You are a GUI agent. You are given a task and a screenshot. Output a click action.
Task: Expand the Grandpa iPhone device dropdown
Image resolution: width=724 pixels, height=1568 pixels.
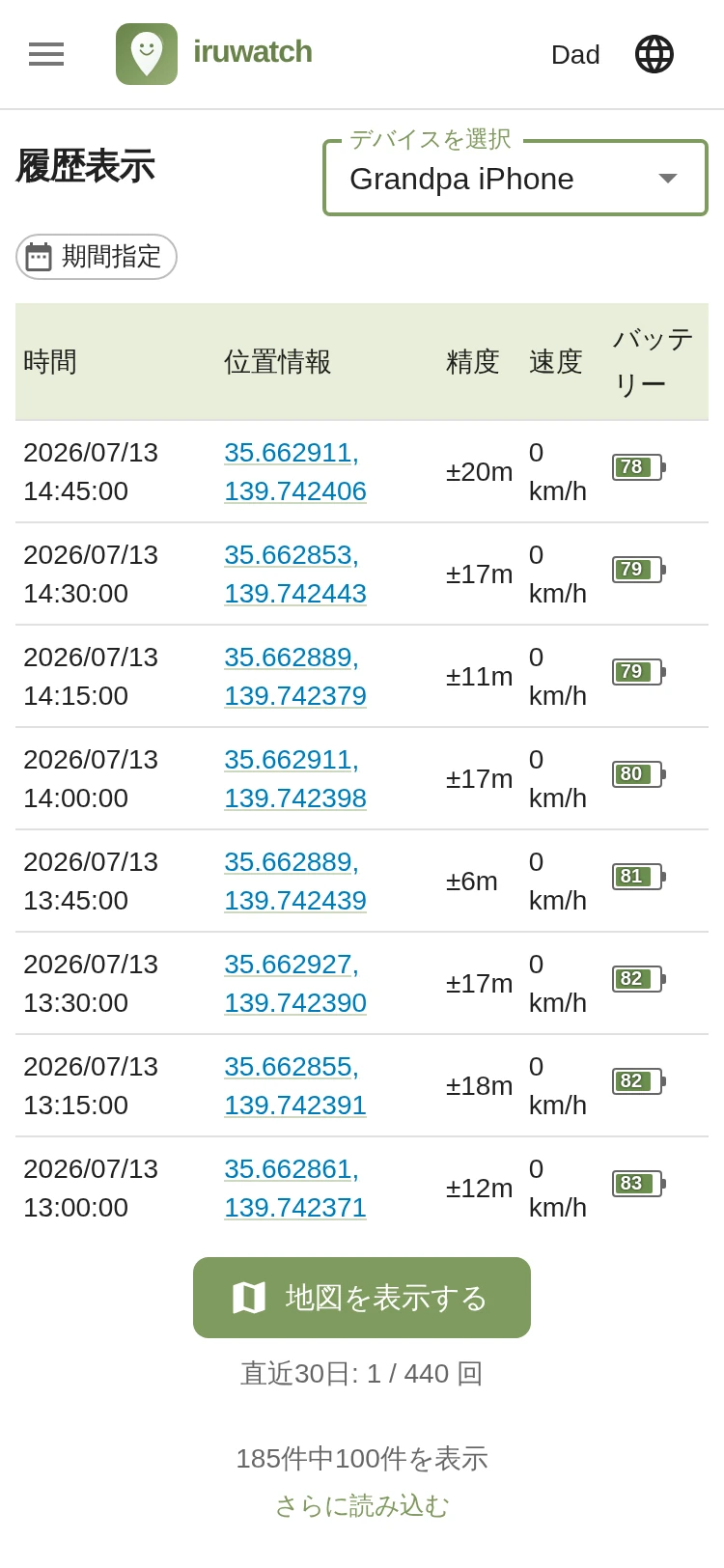coord(515,179)
